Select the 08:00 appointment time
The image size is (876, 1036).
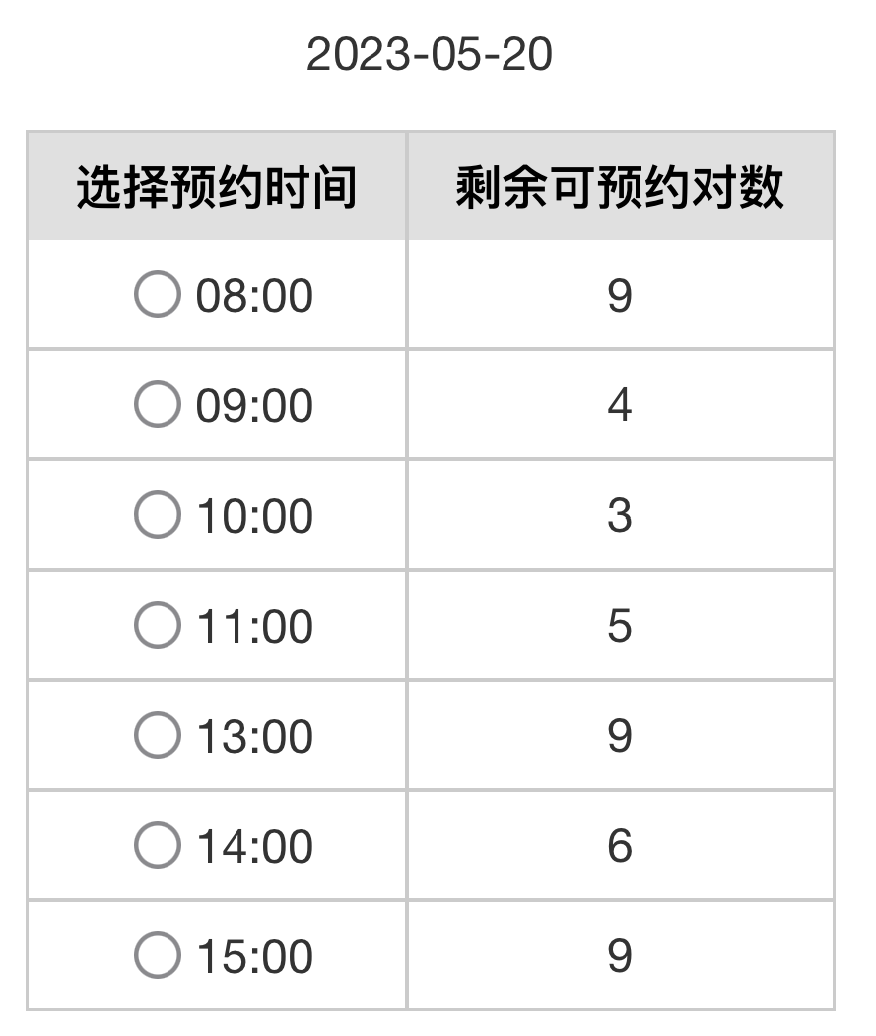click(x=158, y=294)
